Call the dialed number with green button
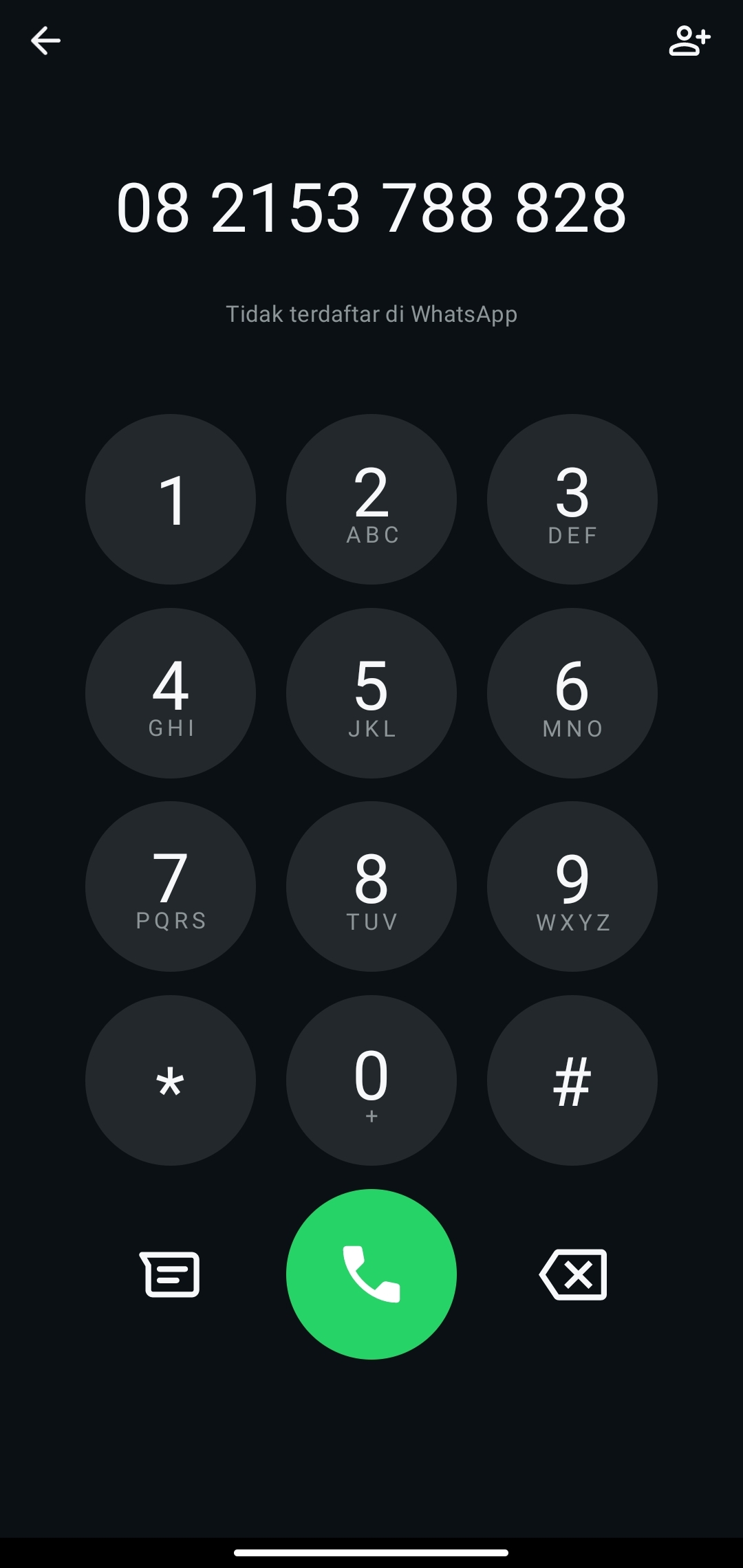Screen dimensions: 743x1568 [371, 1274]
